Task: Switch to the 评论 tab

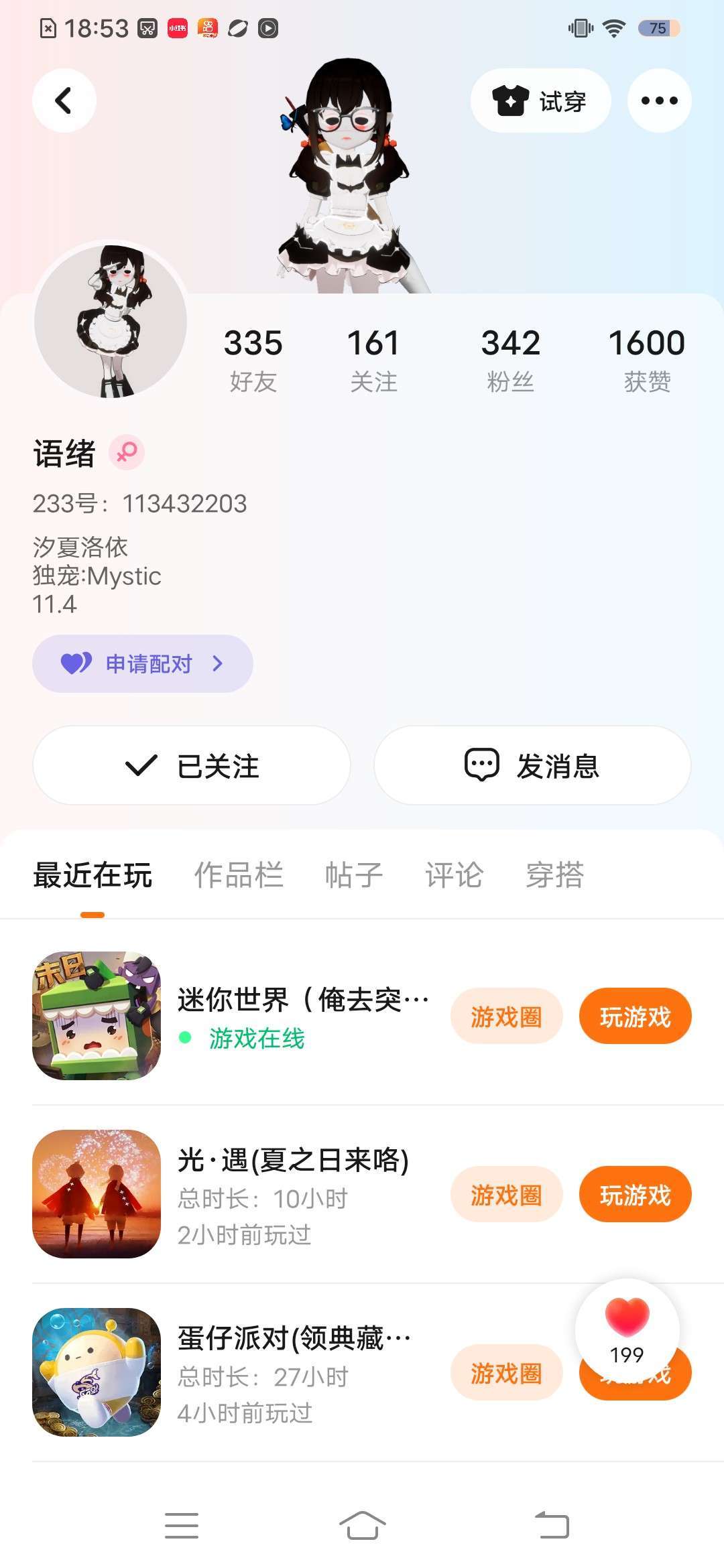Action: [x=454, y=875]
